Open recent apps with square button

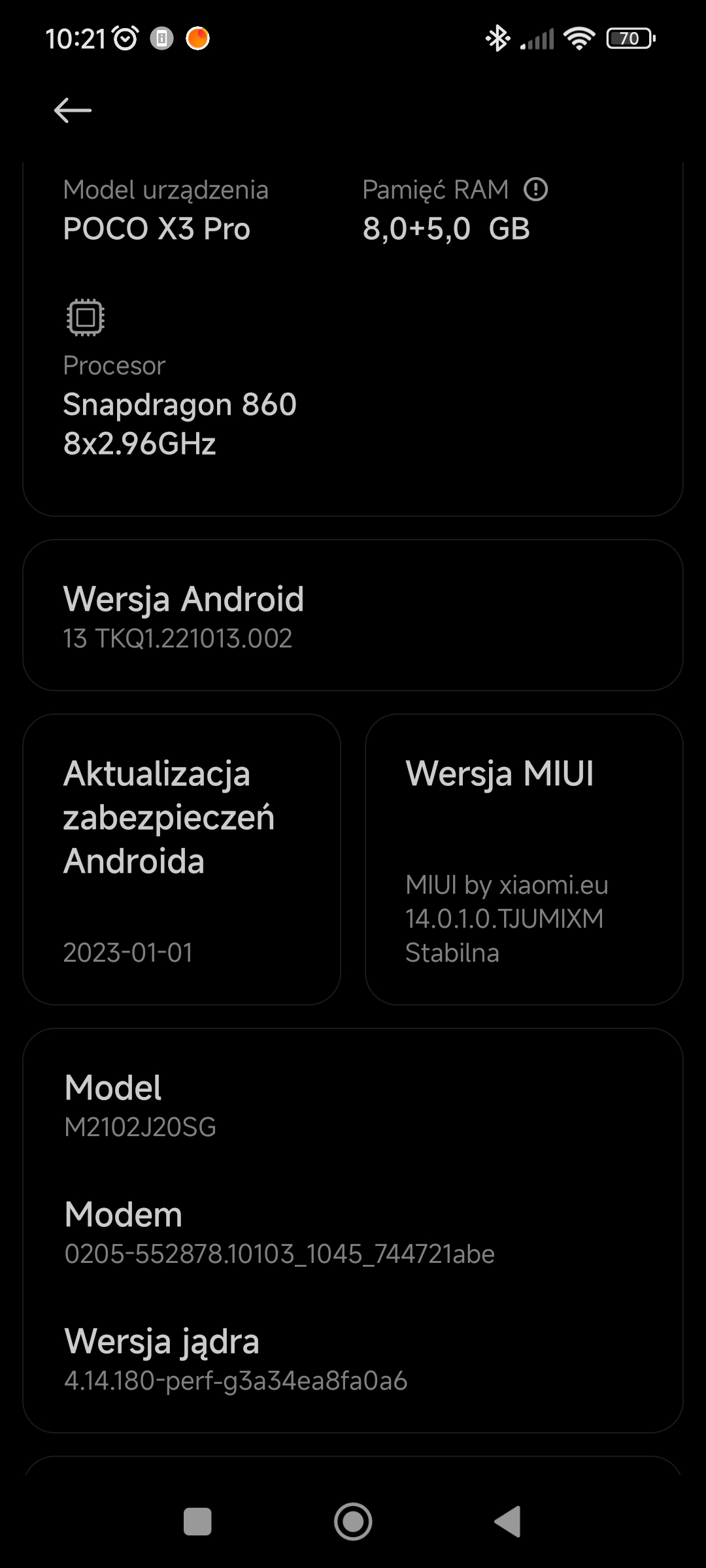pos(197,1522)
